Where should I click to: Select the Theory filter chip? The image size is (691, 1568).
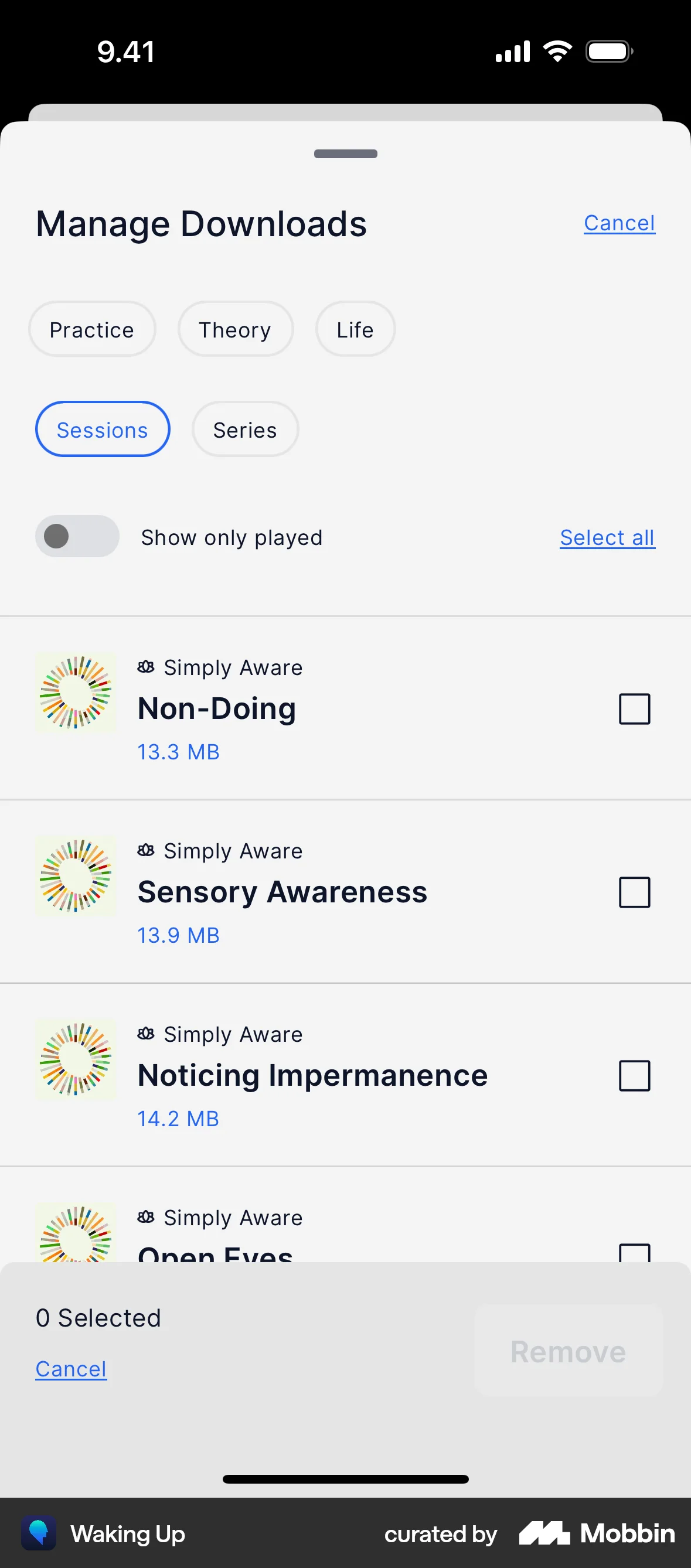pos(235,329)
